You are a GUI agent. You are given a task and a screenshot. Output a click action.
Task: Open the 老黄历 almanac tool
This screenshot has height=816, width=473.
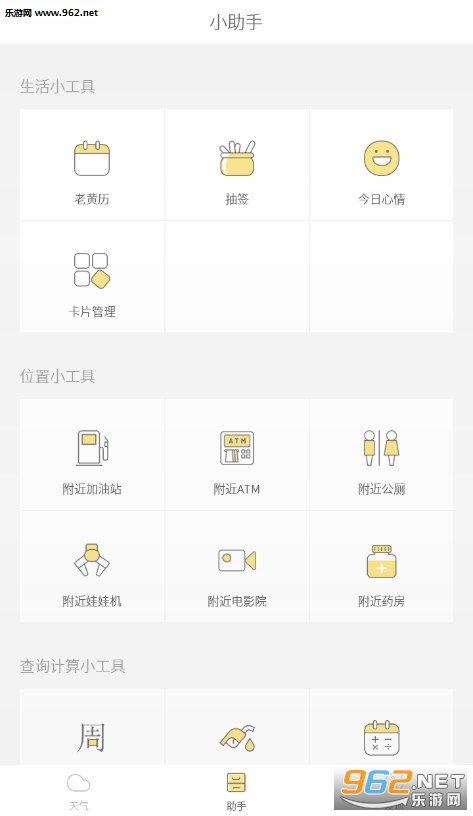click(92, 165)
